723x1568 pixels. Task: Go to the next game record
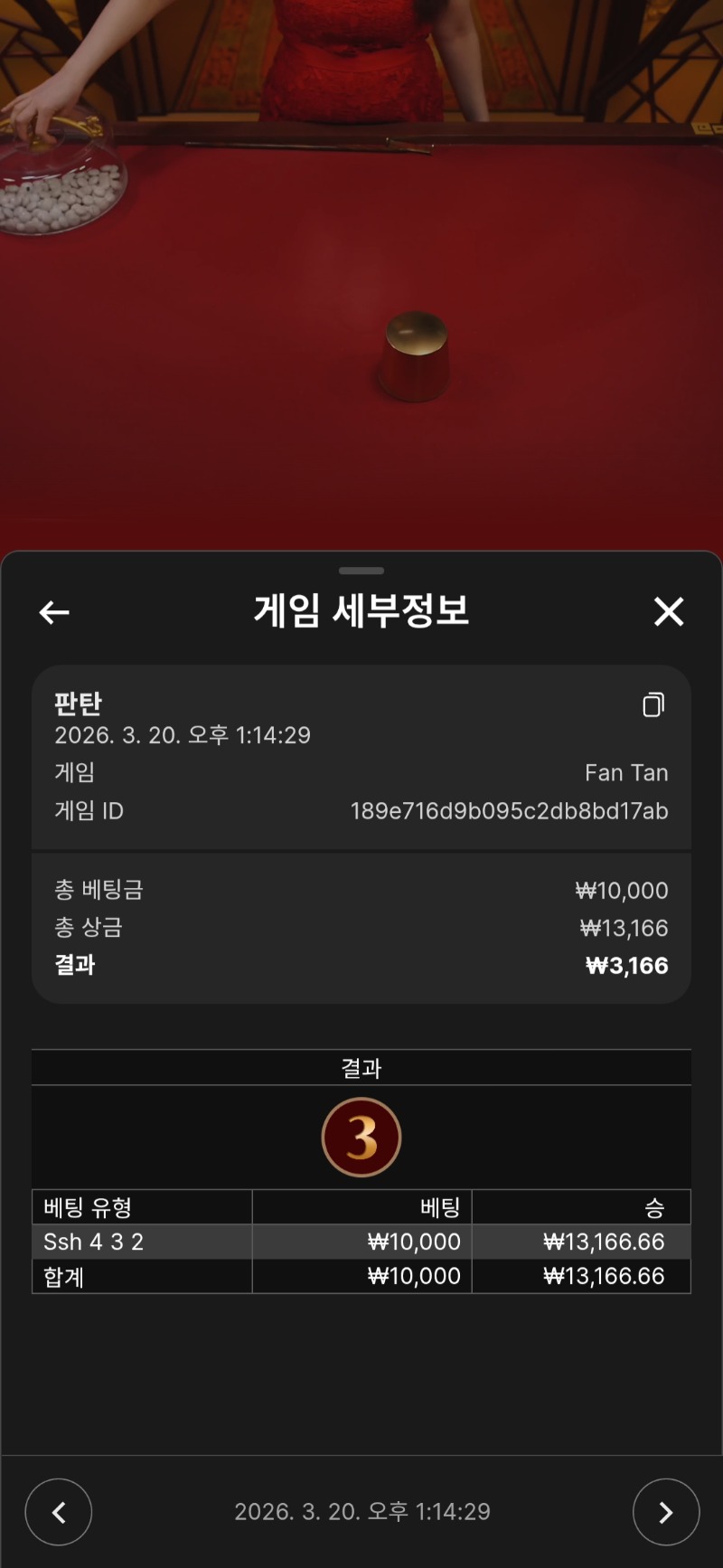(x=666, y=1511)
